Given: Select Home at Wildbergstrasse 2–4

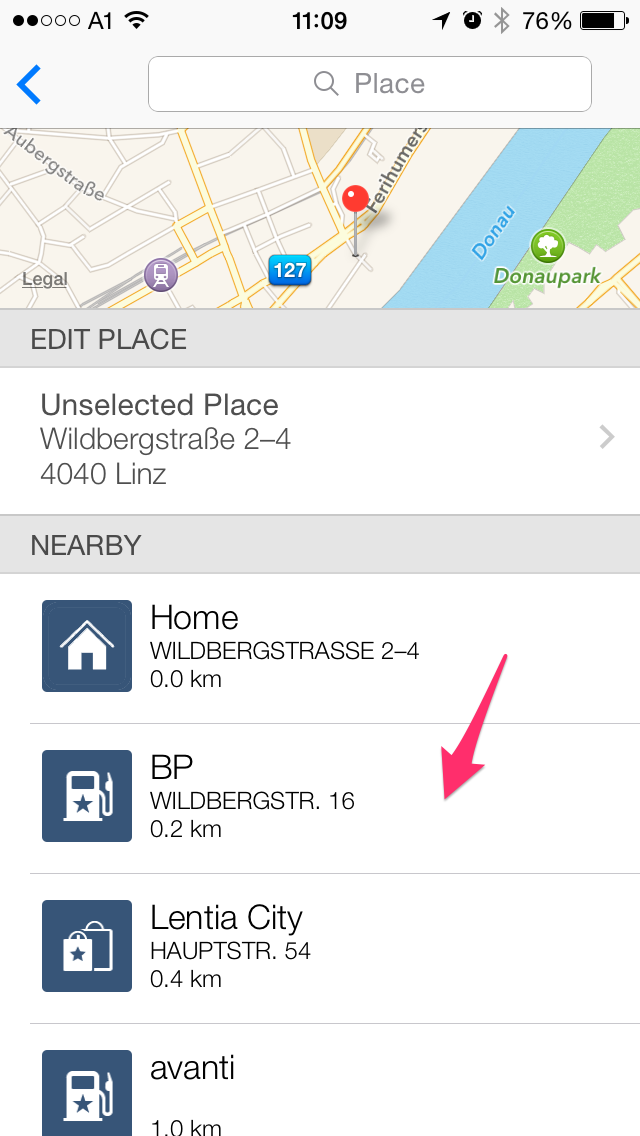Looking at the screenshot, I should (x=320, y=647).
